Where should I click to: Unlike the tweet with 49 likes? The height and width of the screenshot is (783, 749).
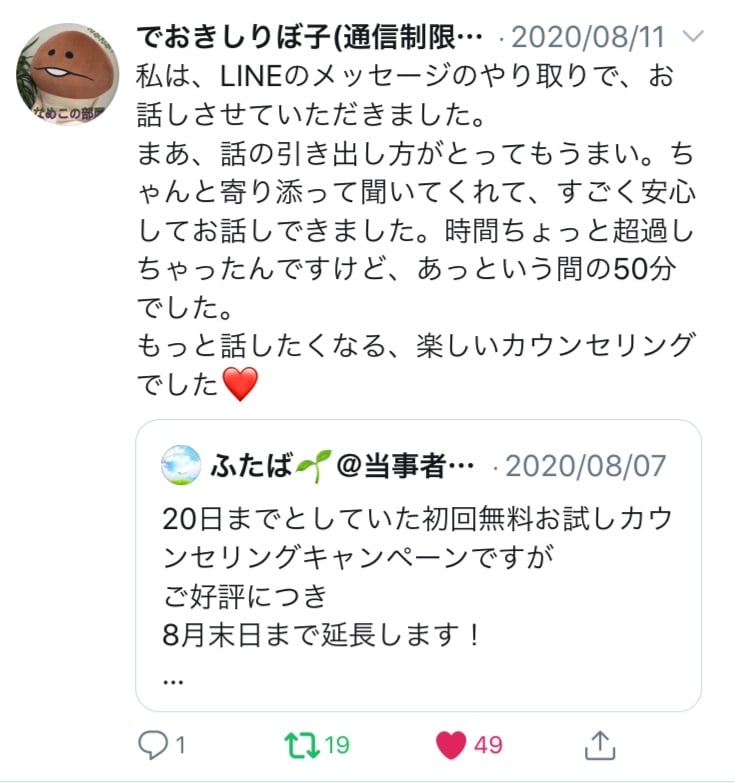(x=452, y=744)
